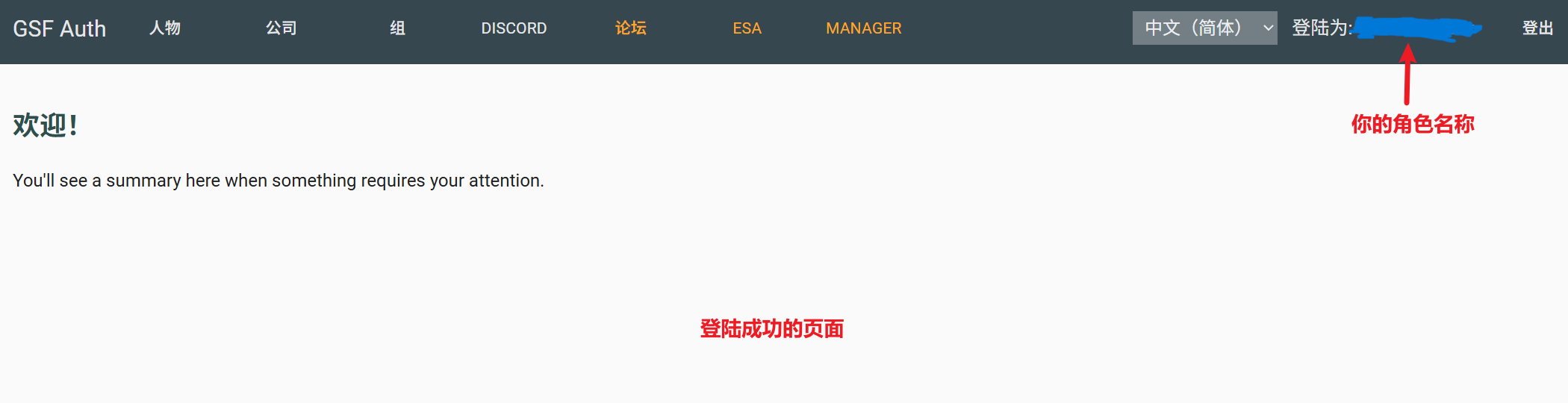Open the ESA link

click(x=747, y=28)
